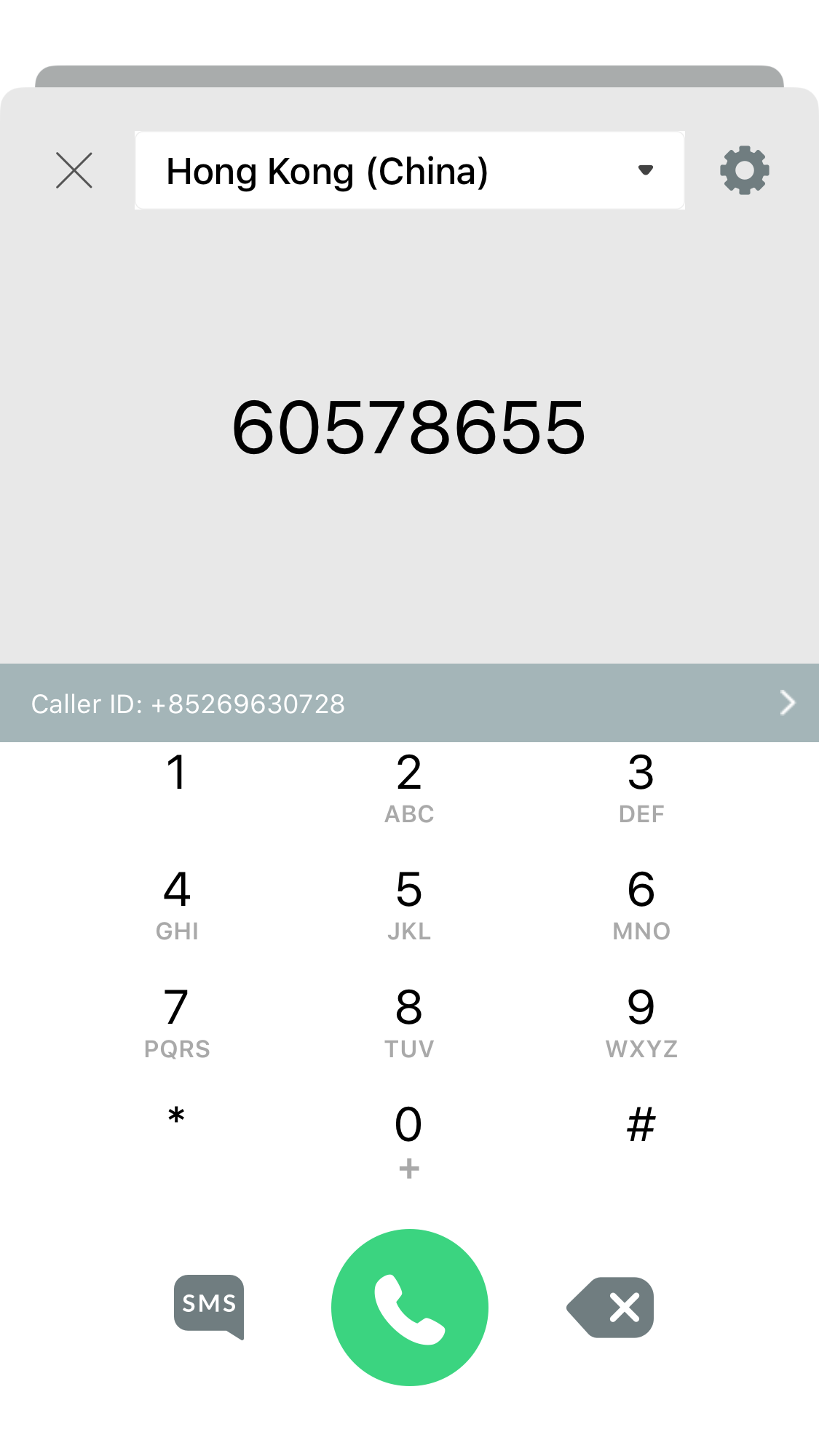The width and height of the screenshot is (819, 1456).
Task: Close the dialer screen
Action: [74, 170]
